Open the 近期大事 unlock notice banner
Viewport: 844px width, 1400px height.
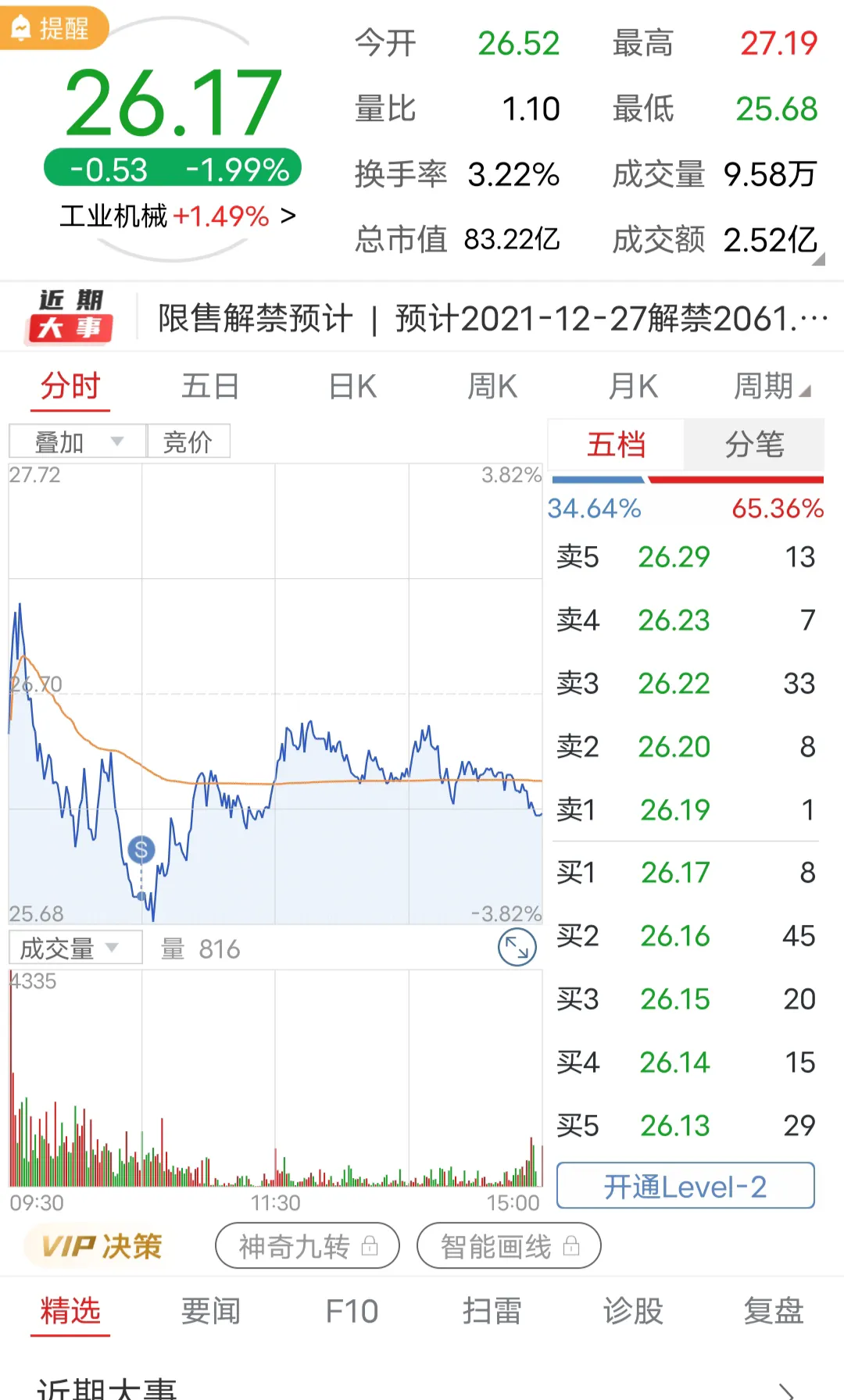(x=422, y=318)
